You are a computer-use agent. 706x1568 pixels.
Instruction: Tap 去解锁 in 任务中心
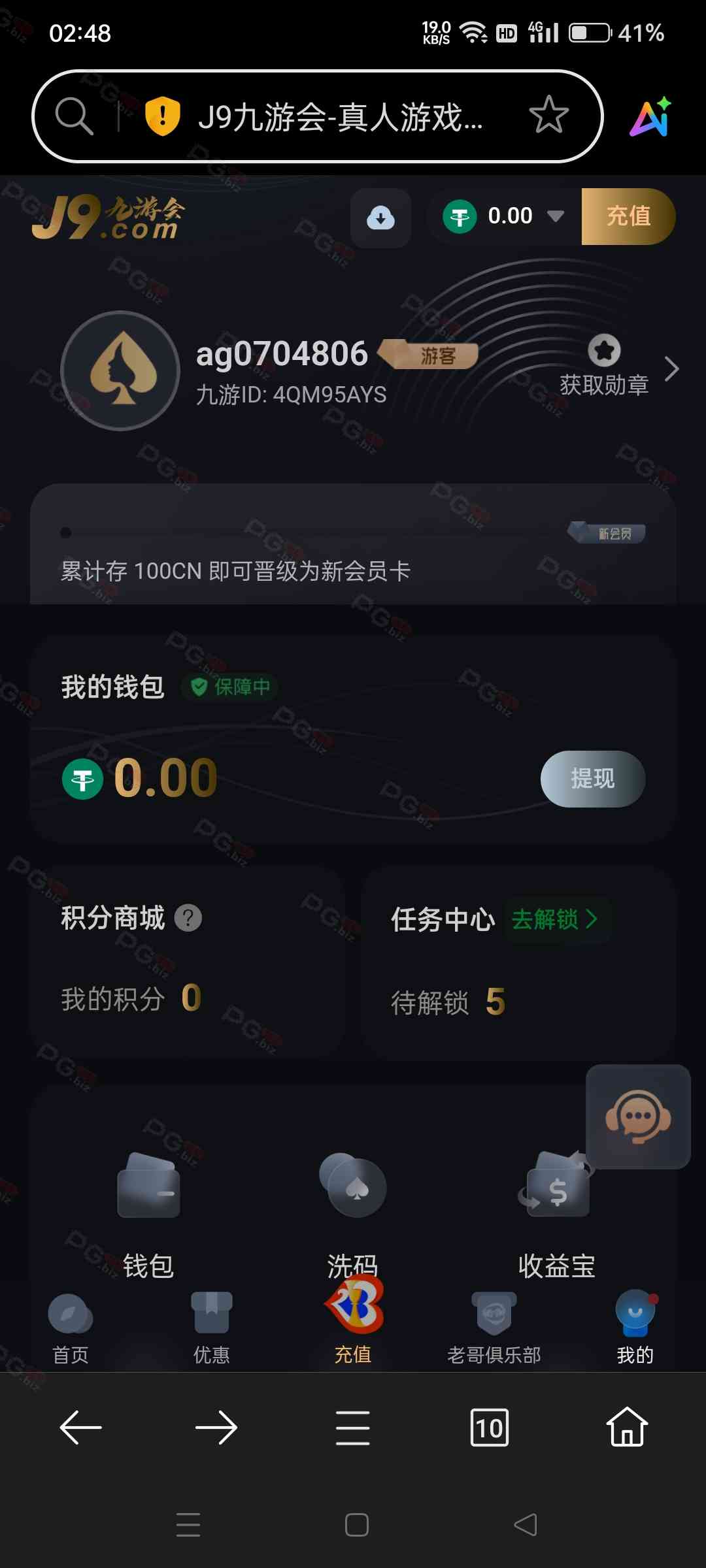click(554, 919)
